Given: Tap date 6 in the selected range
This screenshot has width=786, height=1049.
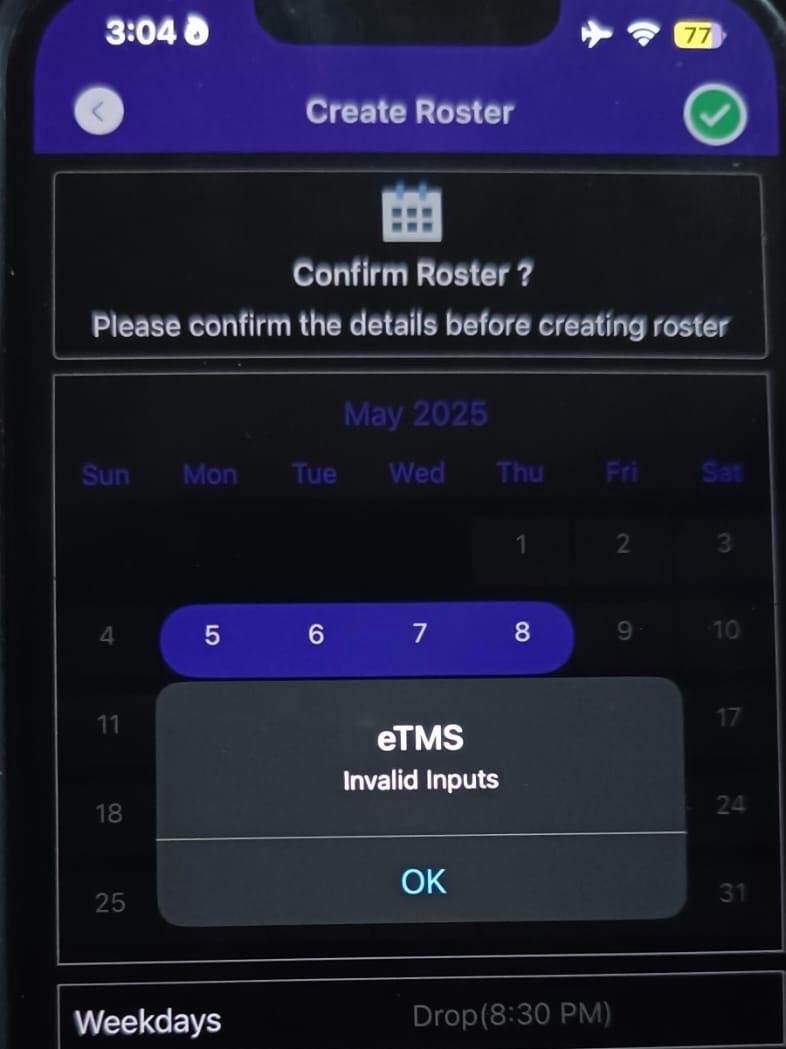Looking at the screenshot, I should tap(316, 635).
